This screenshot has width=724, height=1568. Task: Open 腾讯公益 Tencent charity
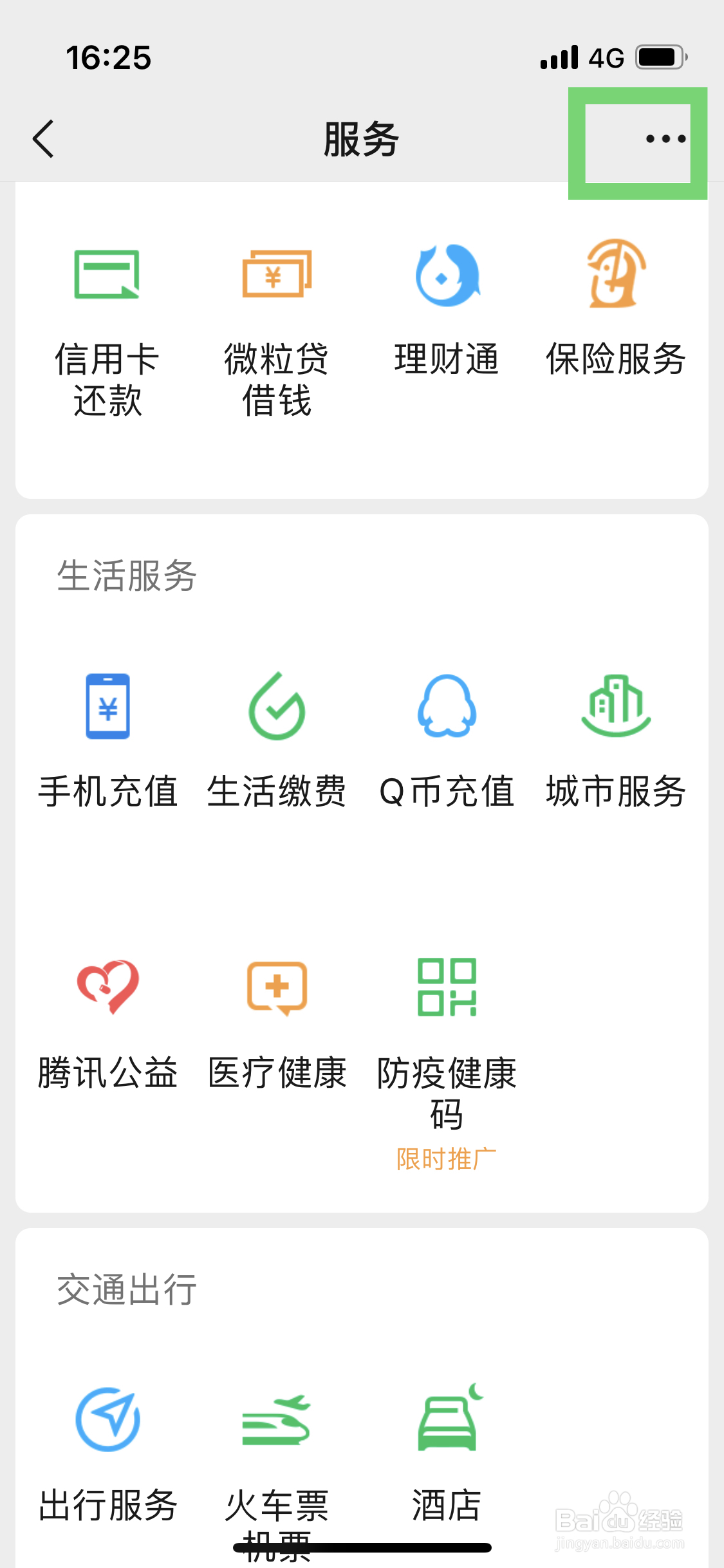point(107,1025)
